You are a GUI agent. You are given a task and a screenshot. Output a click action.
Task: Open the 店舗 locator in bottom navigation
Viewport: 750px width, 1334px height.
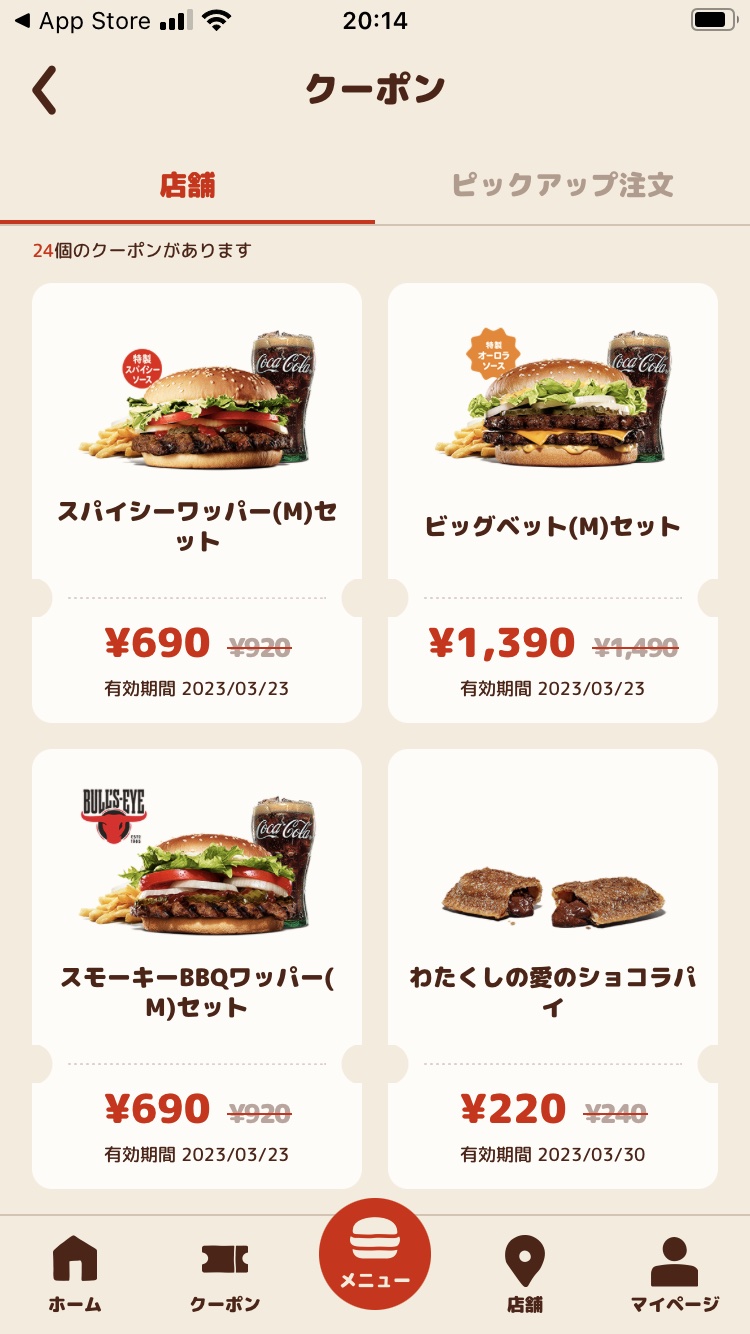click(524, 1274)
